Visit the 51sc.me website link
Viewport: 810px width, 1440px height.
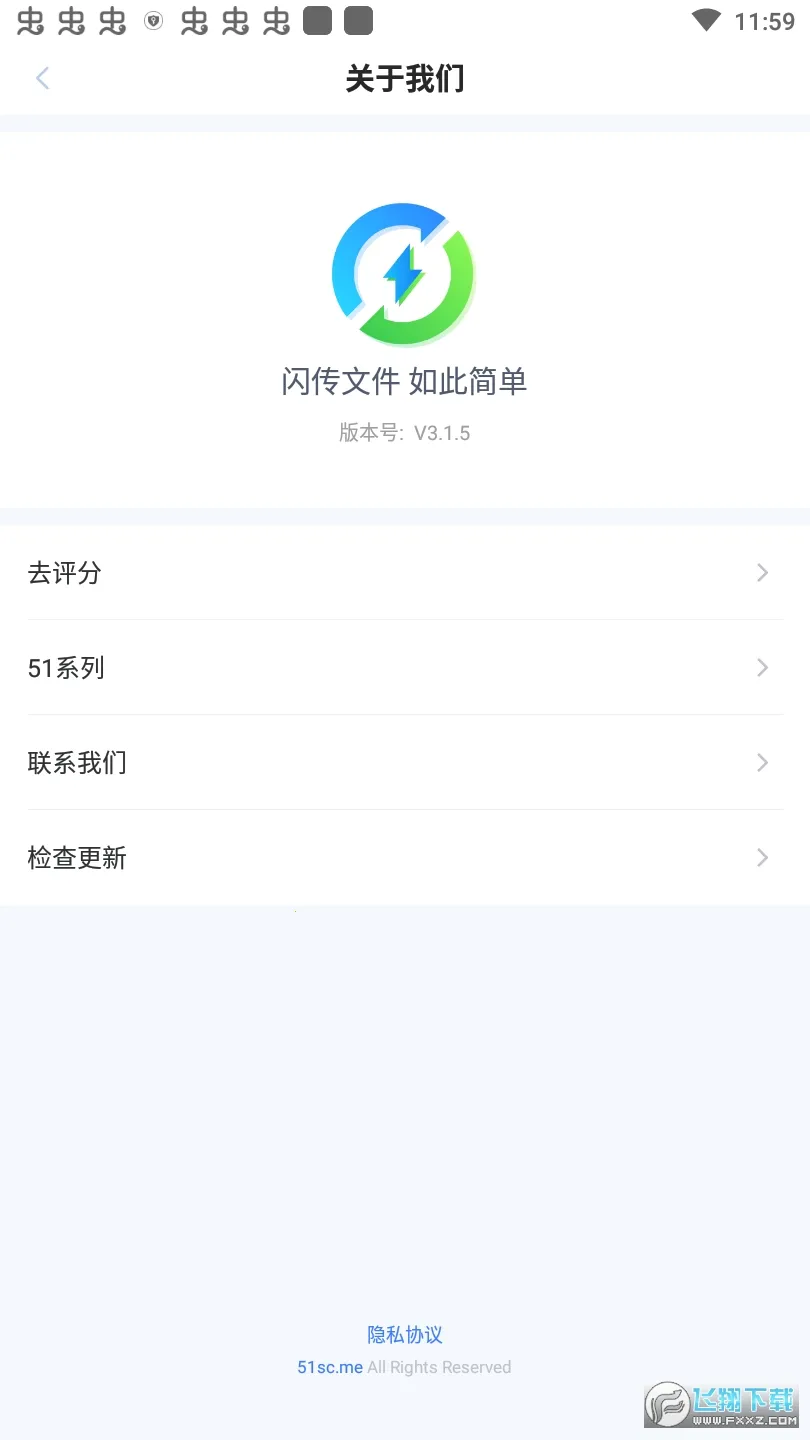[329, 1366]
